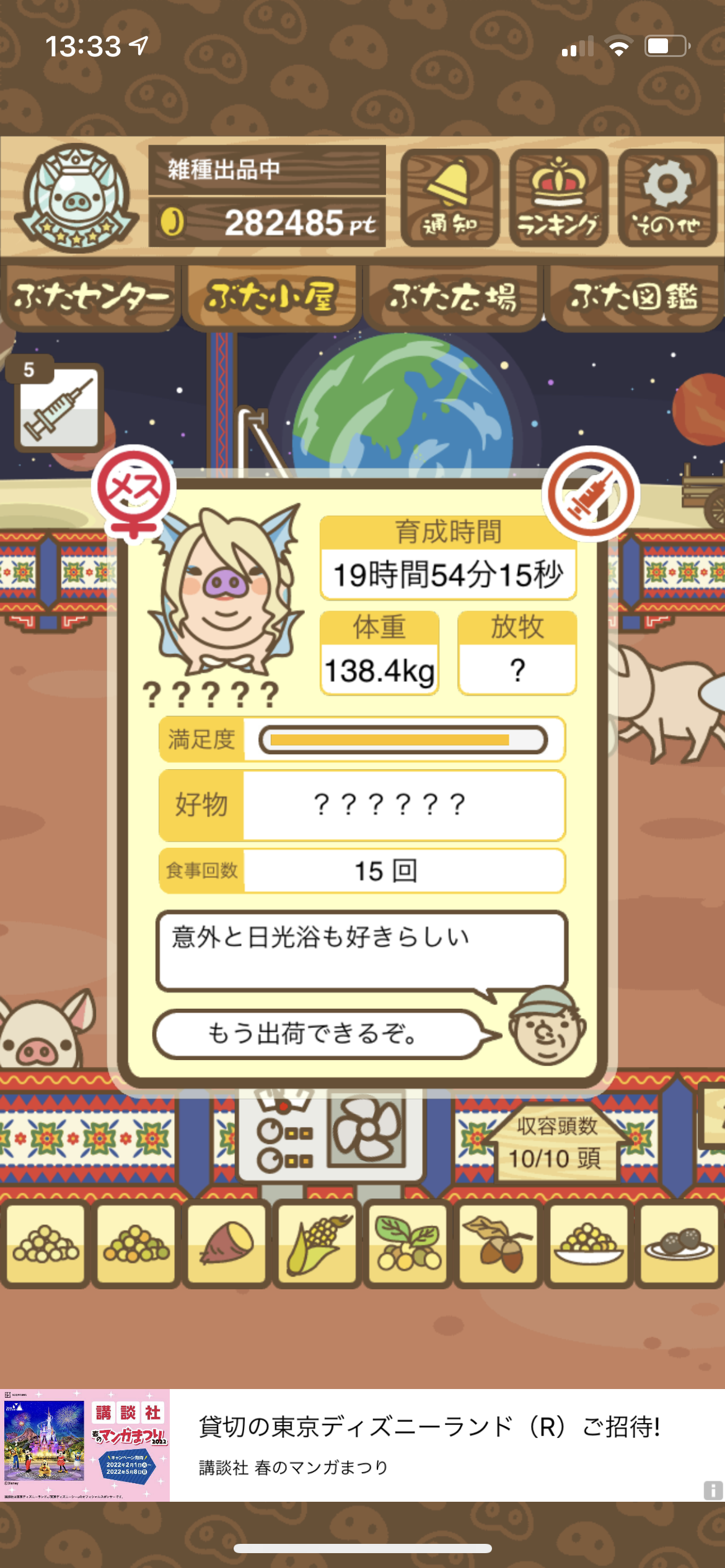Tap the ad info icon
Image resolution: width=725 pixels, height=1568 pixels.
click(x=713, y=1490)
